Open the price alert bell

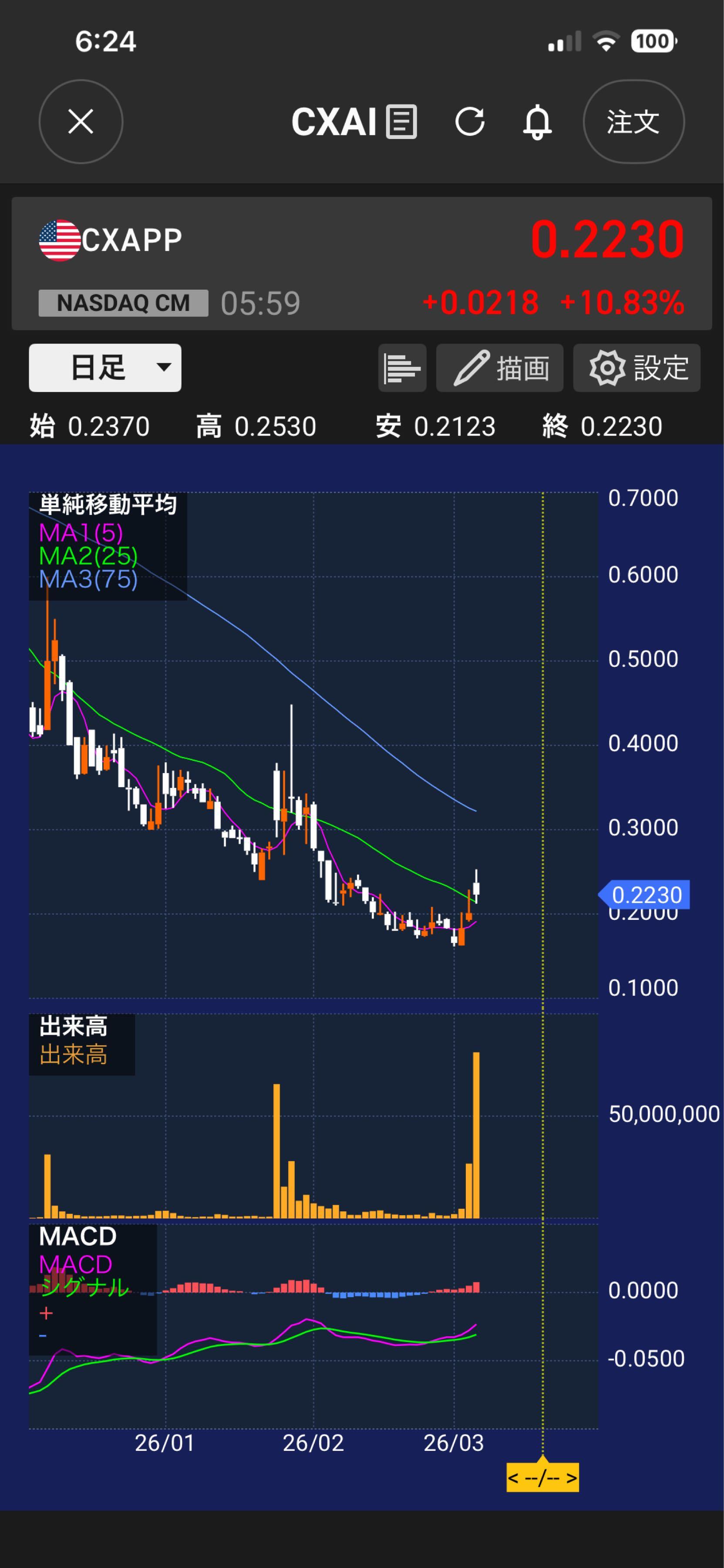pos(537,122)
